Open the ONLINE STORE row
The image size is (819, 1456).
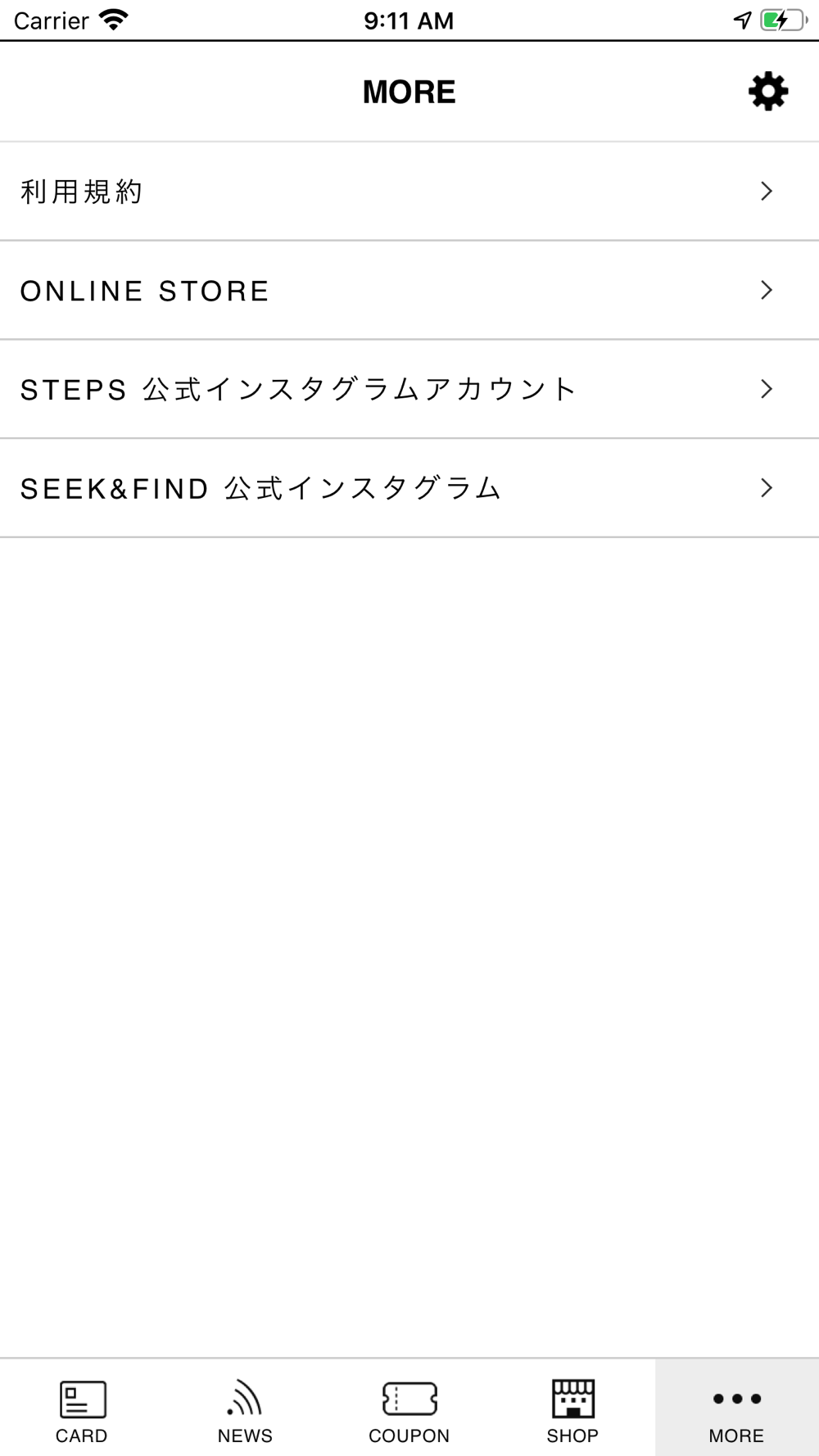coord(409,291)
